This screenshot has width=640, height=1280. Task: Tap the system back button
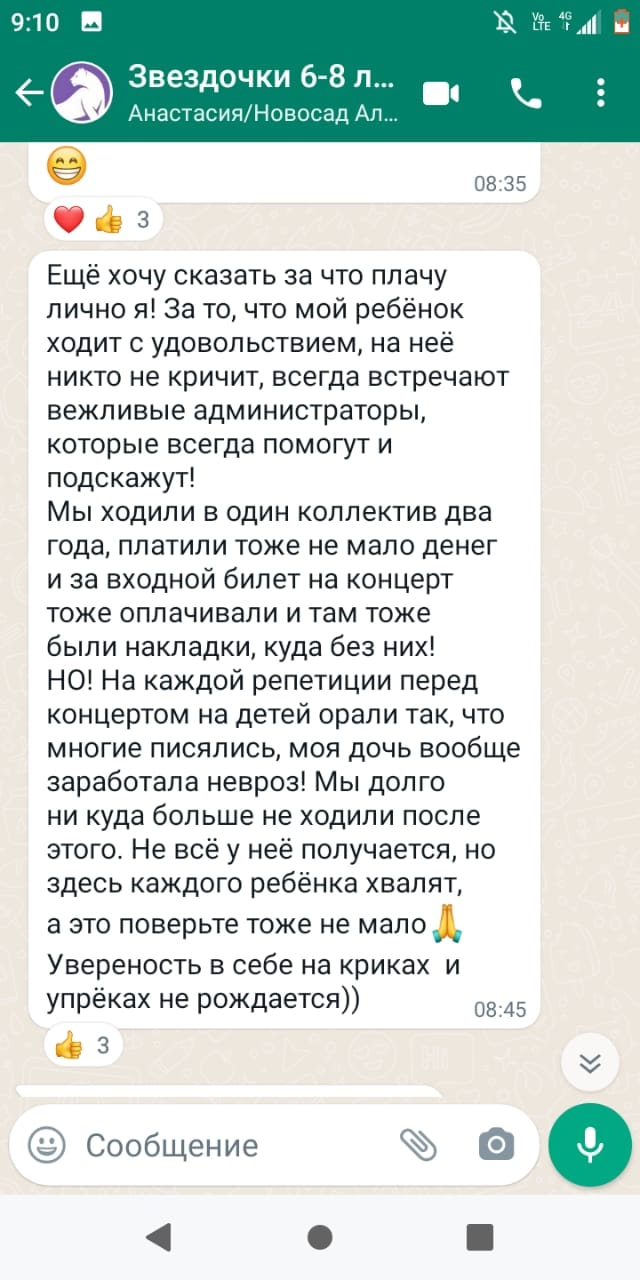pyautogui.click(x=158, y=1237)
